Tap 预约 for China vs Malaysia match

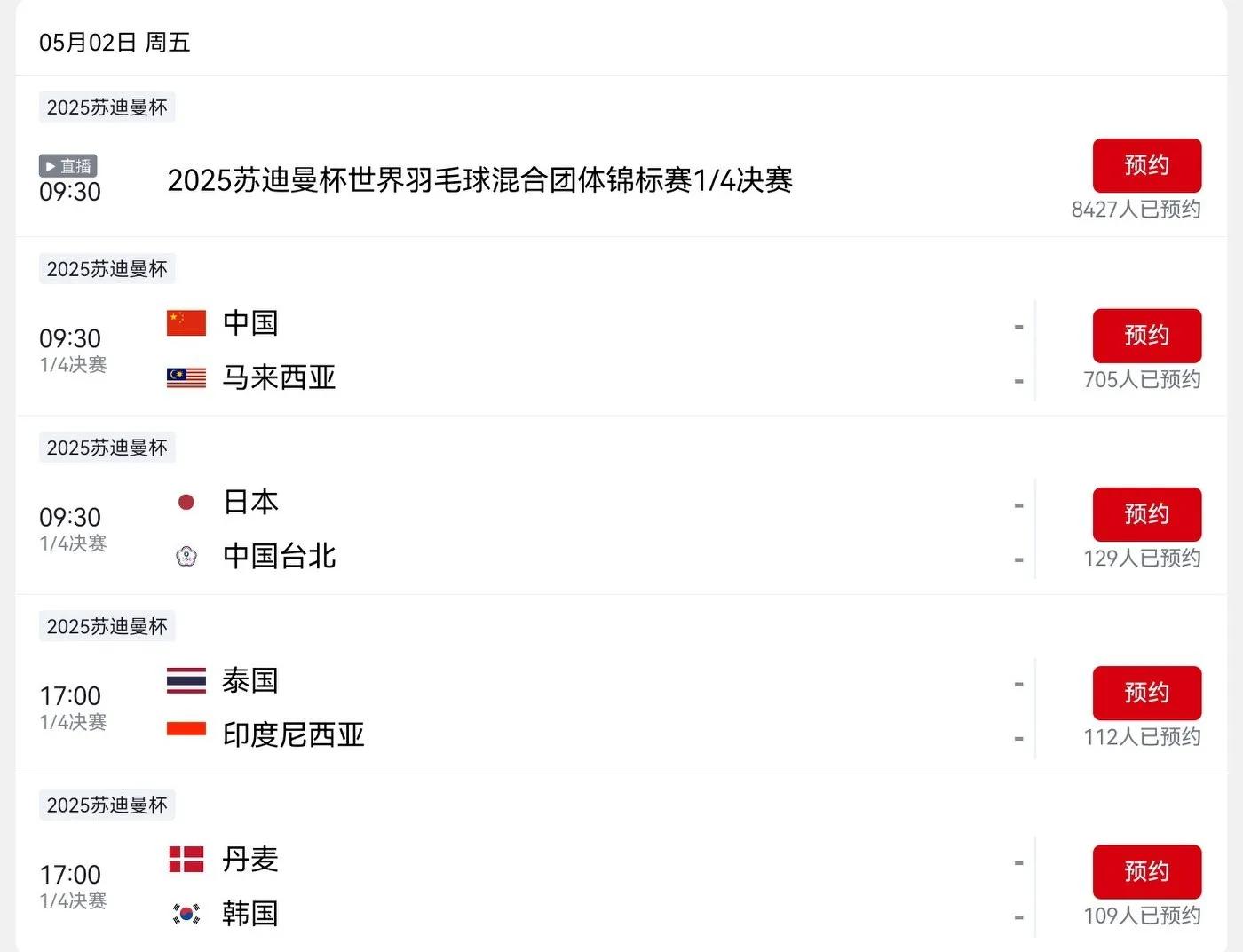pos(1146,336)
